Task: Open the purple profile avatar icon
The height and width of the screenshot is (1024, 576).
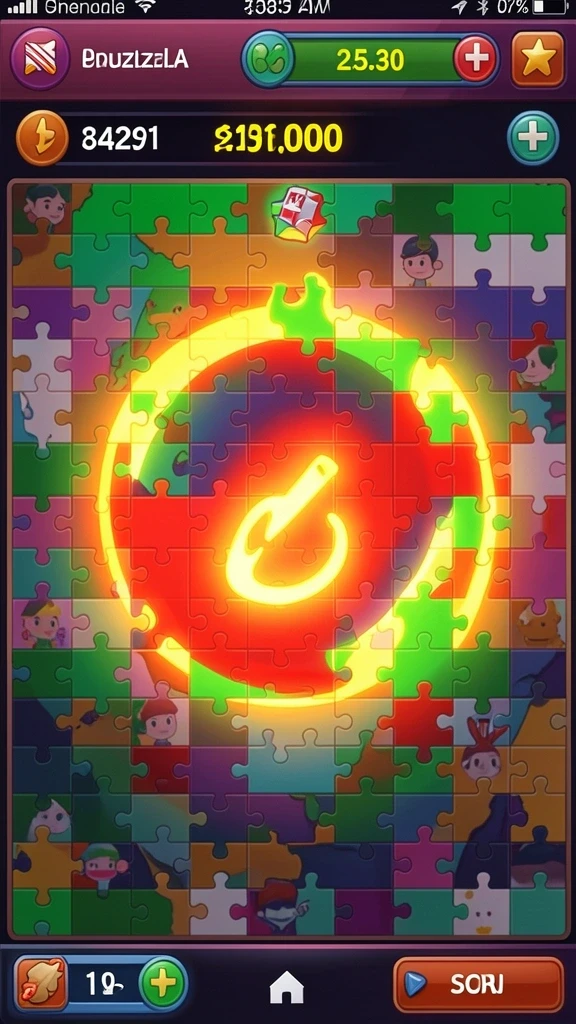Action: coord(40,59)
